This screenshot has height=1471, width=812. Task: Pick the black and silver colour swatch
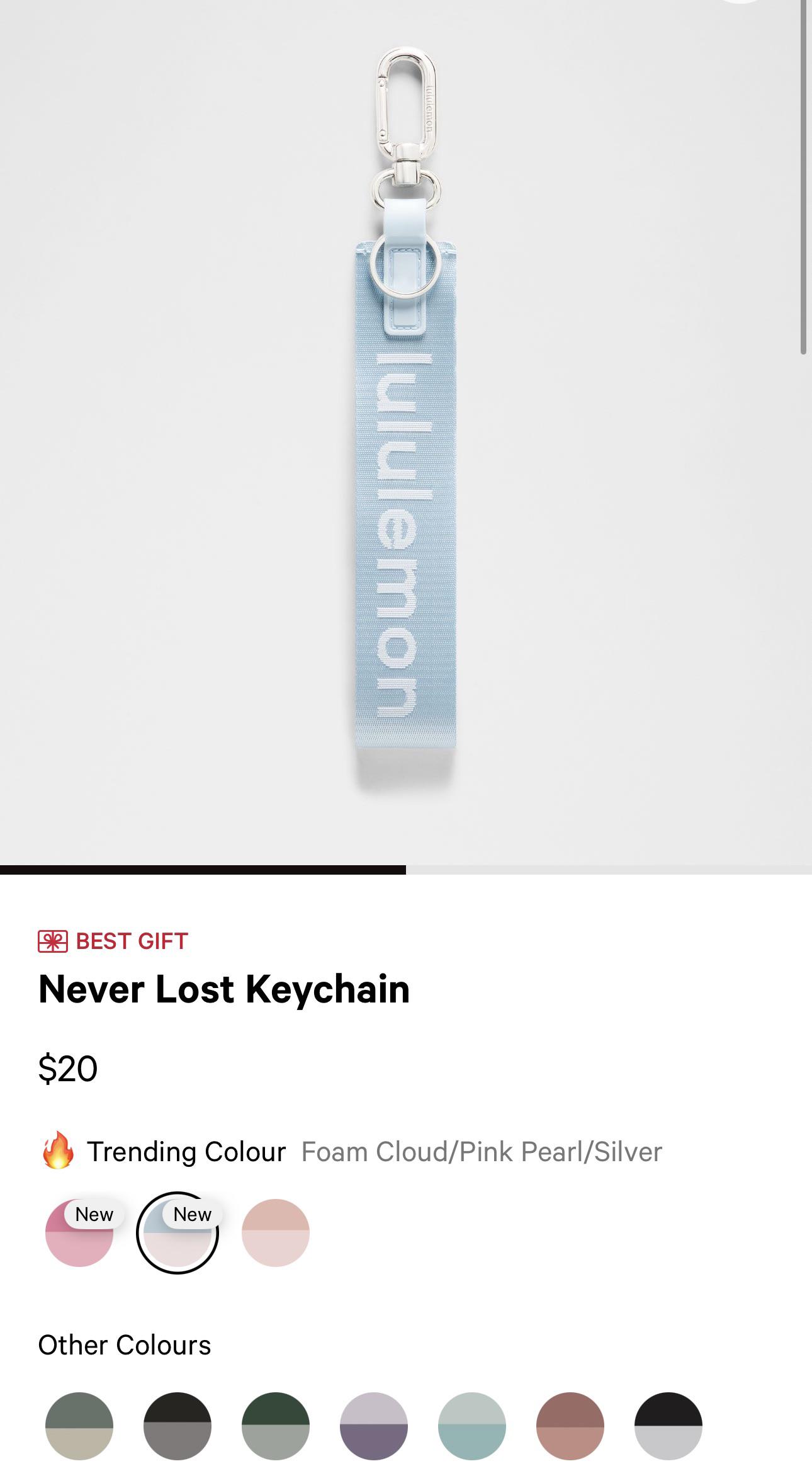(668, 1426)
